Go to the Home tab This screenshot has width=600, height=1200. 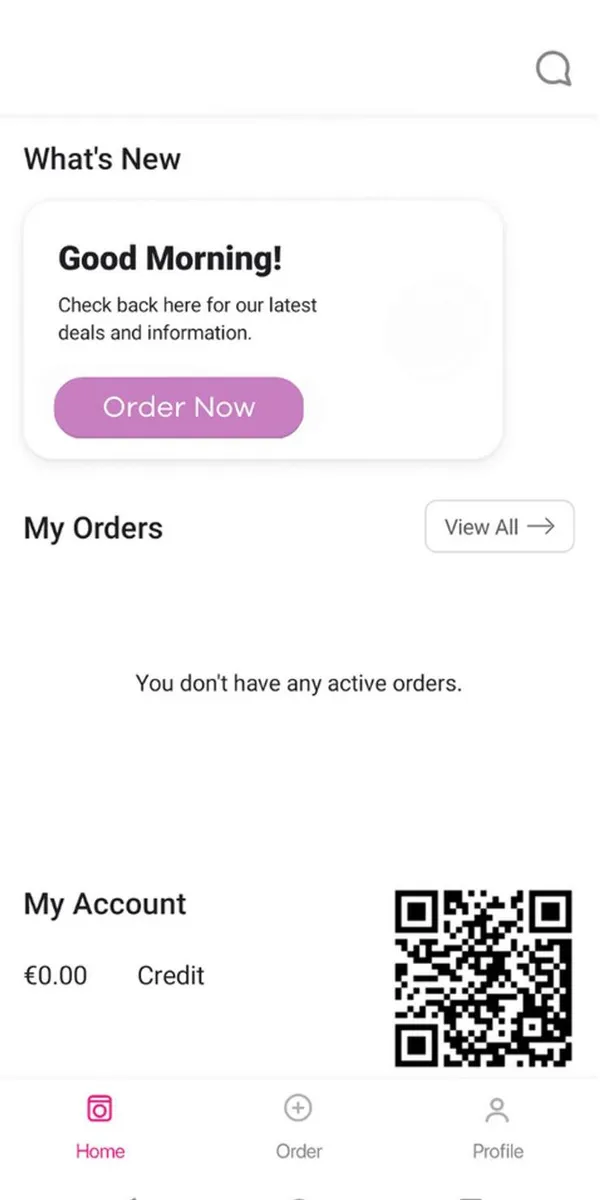100,1126
